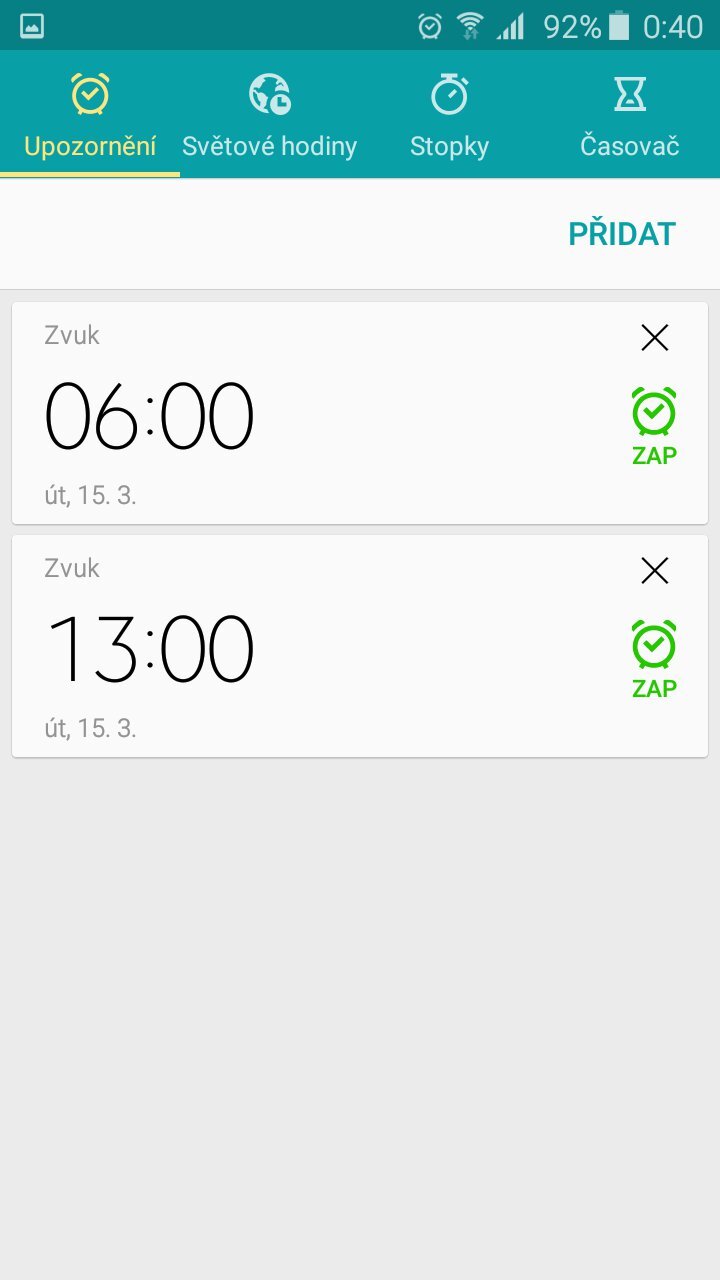Disable the 13:00 alarm
Image resolution: width=720 pixels, height=1280 pixels.
click(654, 659)
